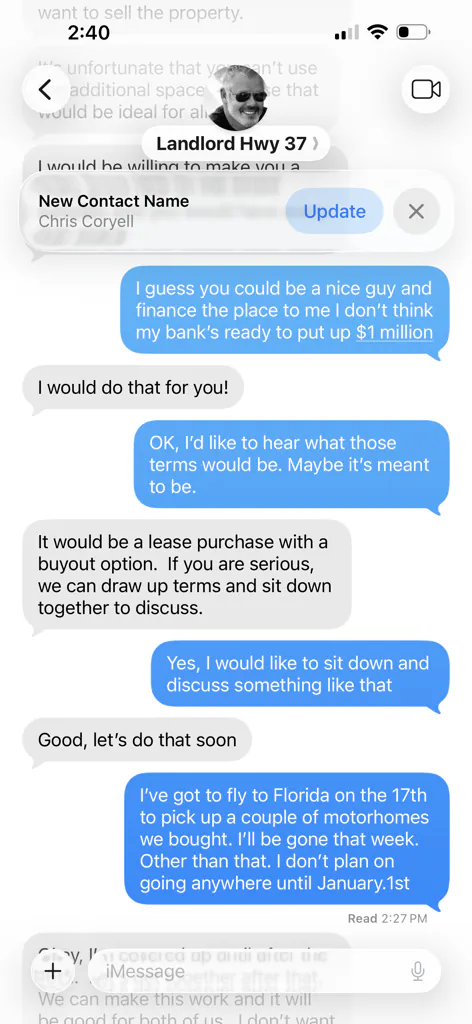Tap the underlined $1 million link
Viewport: 472px width, 1024px height.
(x=394, y=332)
